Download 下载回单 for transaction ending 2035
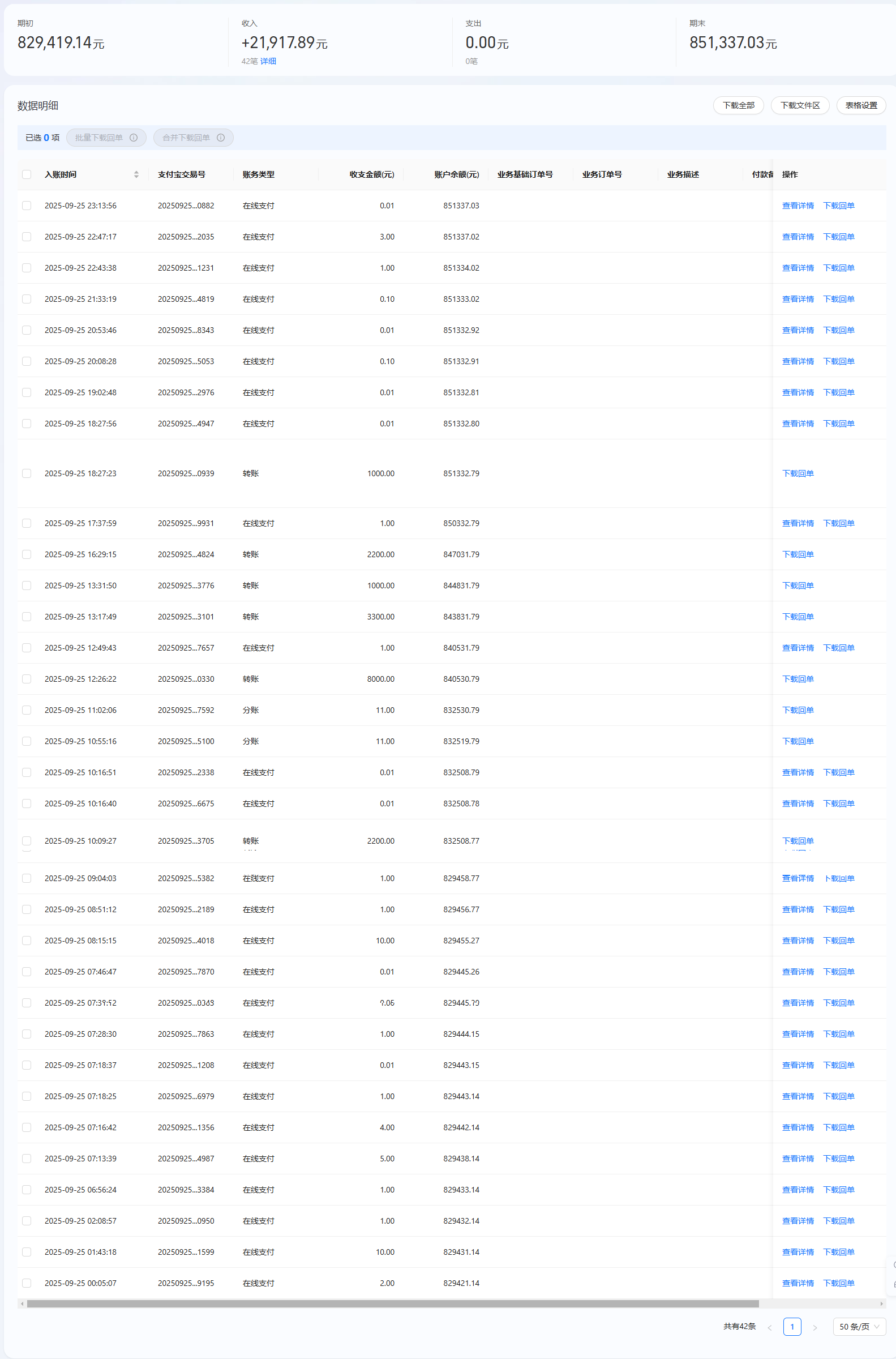The height and width of the screenshot is (1359, 896). pyautogui.click(x=838, y=237)
